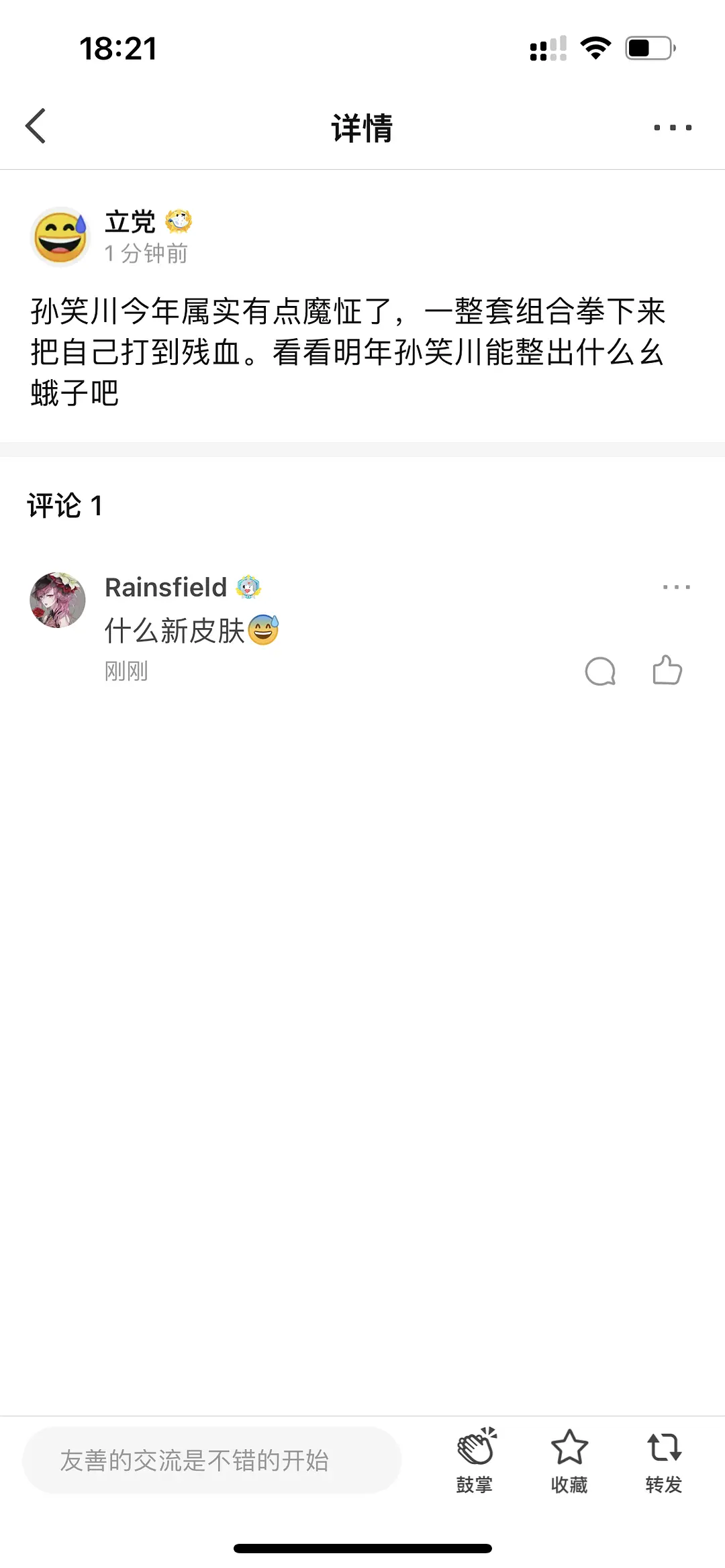Viewport: 725px width, 1568px height.
Task: Save the post with 收藏
Action: pos(569,1460)
